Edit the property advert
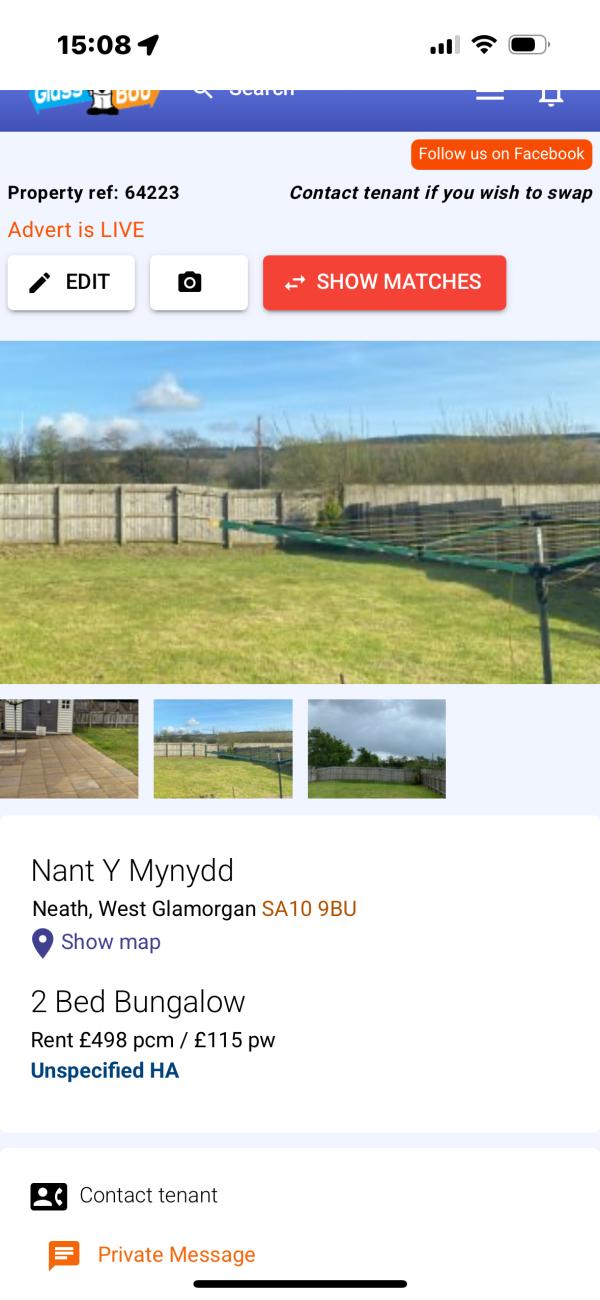Screen dimensions: 600x1300 click(71, 282)
